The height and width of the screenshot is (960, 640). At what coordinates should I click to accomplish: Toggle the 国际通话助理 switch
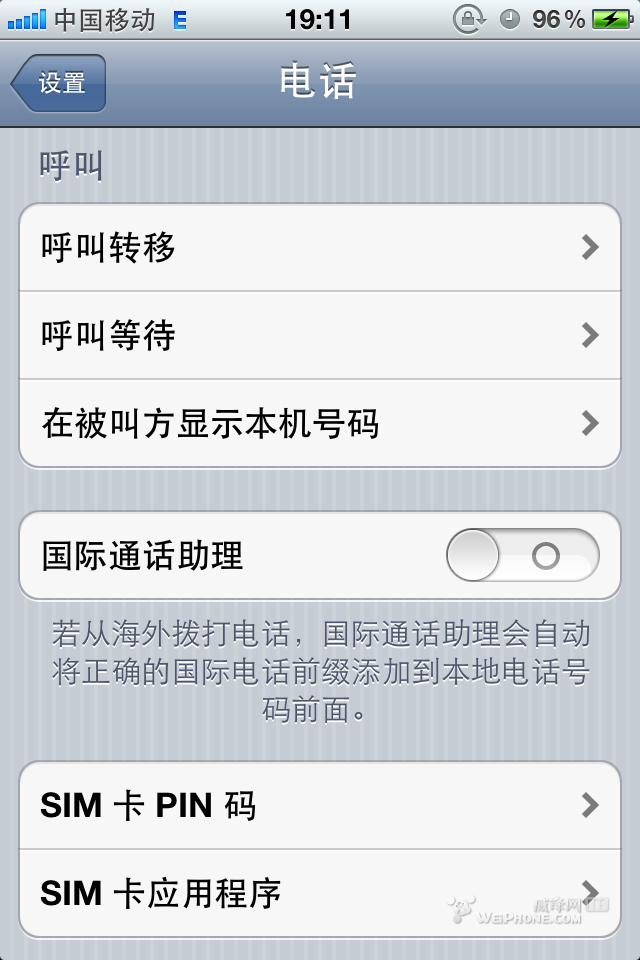(522, 555)
